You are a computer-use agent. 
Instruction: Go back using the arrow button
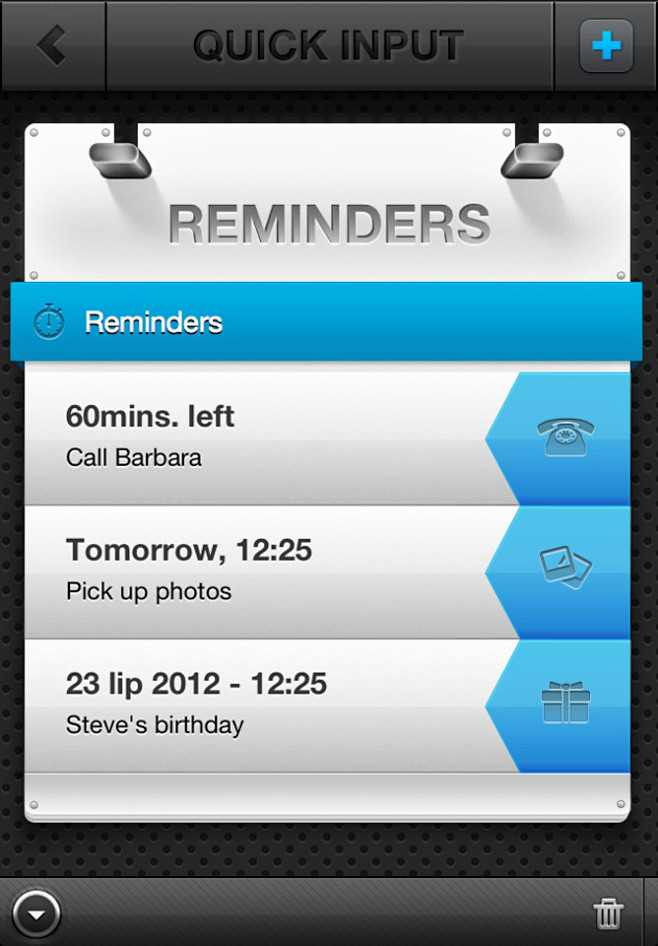tap(52, 46)
